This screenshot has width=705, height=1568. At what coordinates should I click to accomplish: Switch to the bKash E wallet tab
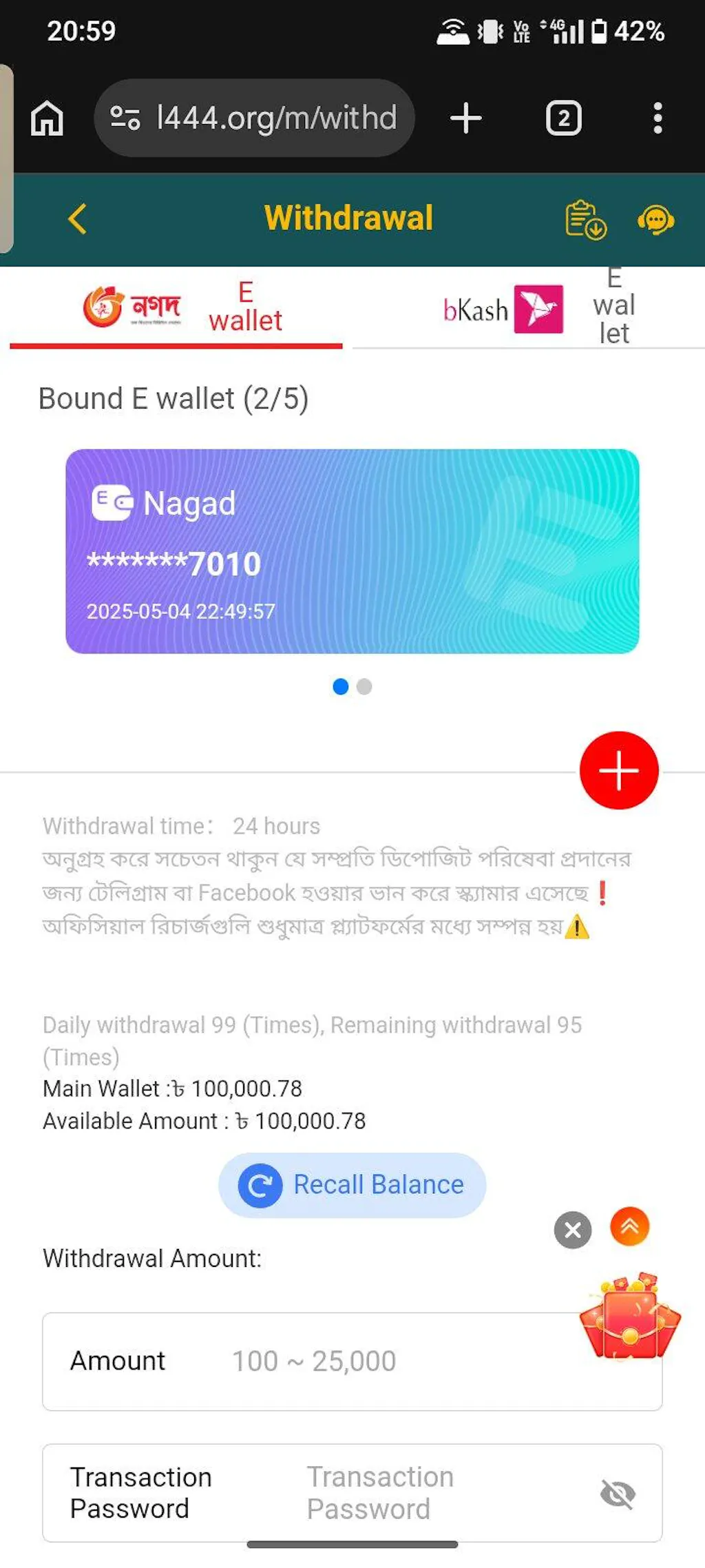click(529, 309)
